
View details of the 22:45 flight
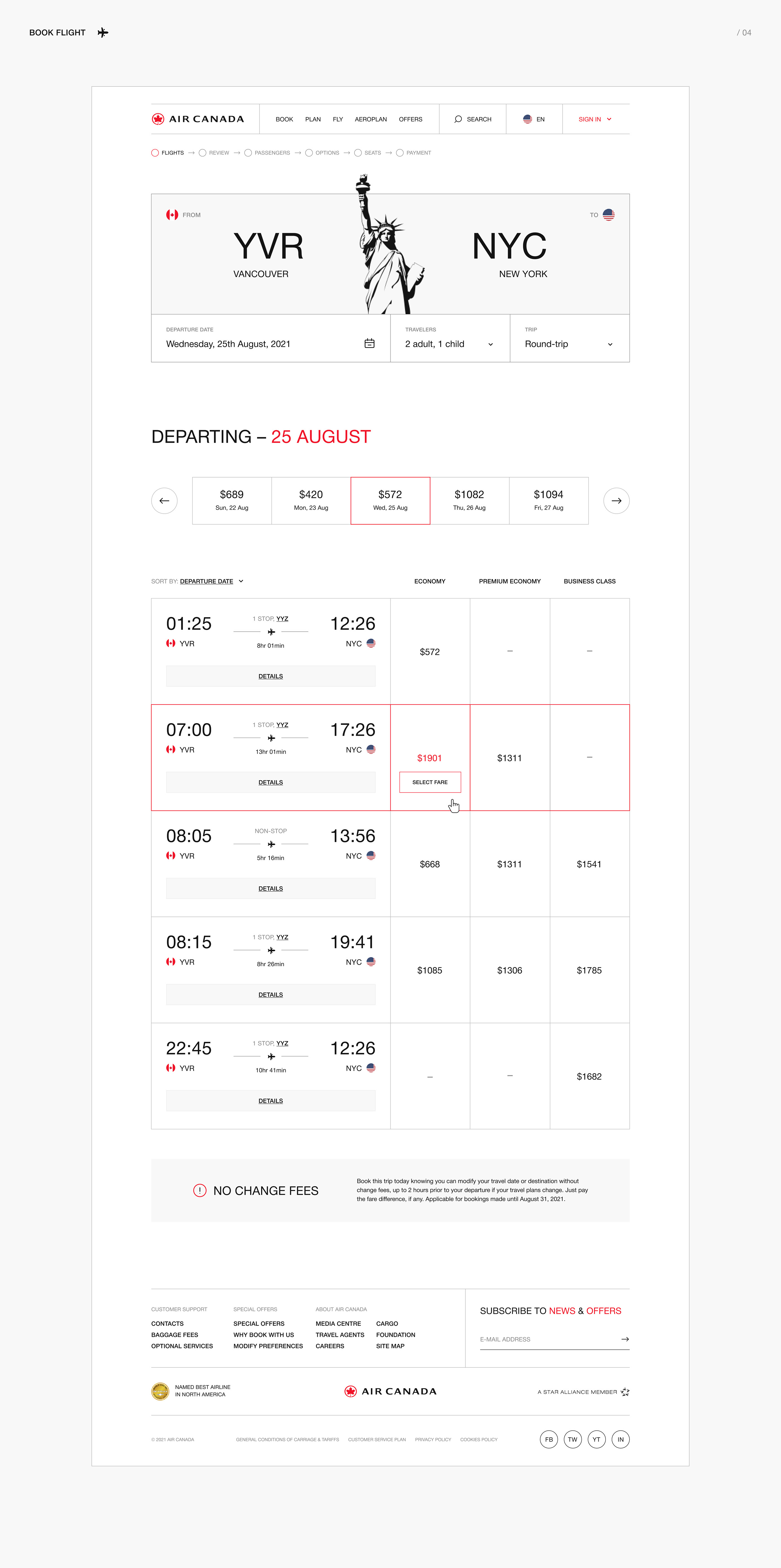(270, 1100)
